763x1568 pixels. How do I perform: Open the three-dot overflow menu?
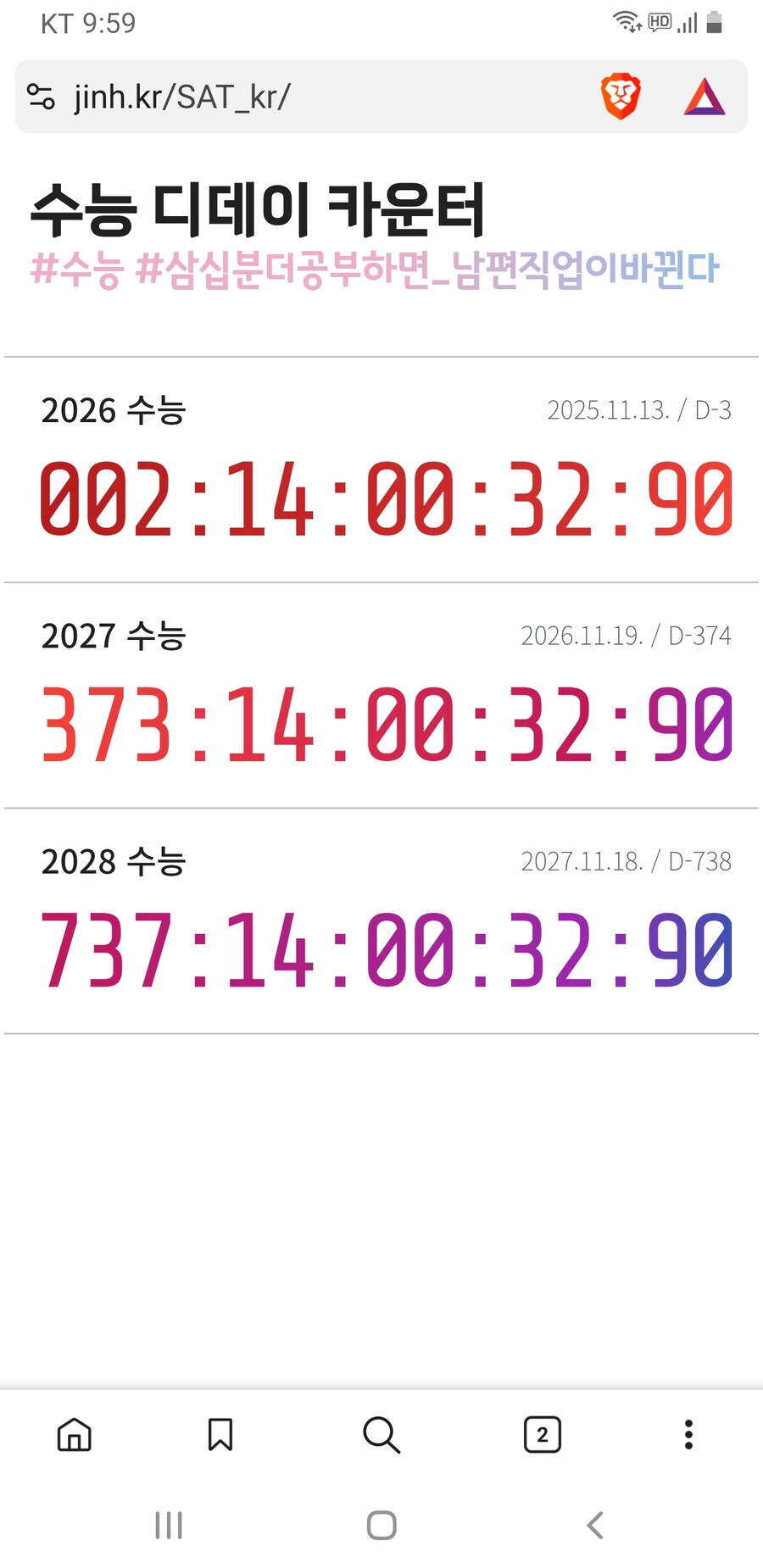point(688,1435)
